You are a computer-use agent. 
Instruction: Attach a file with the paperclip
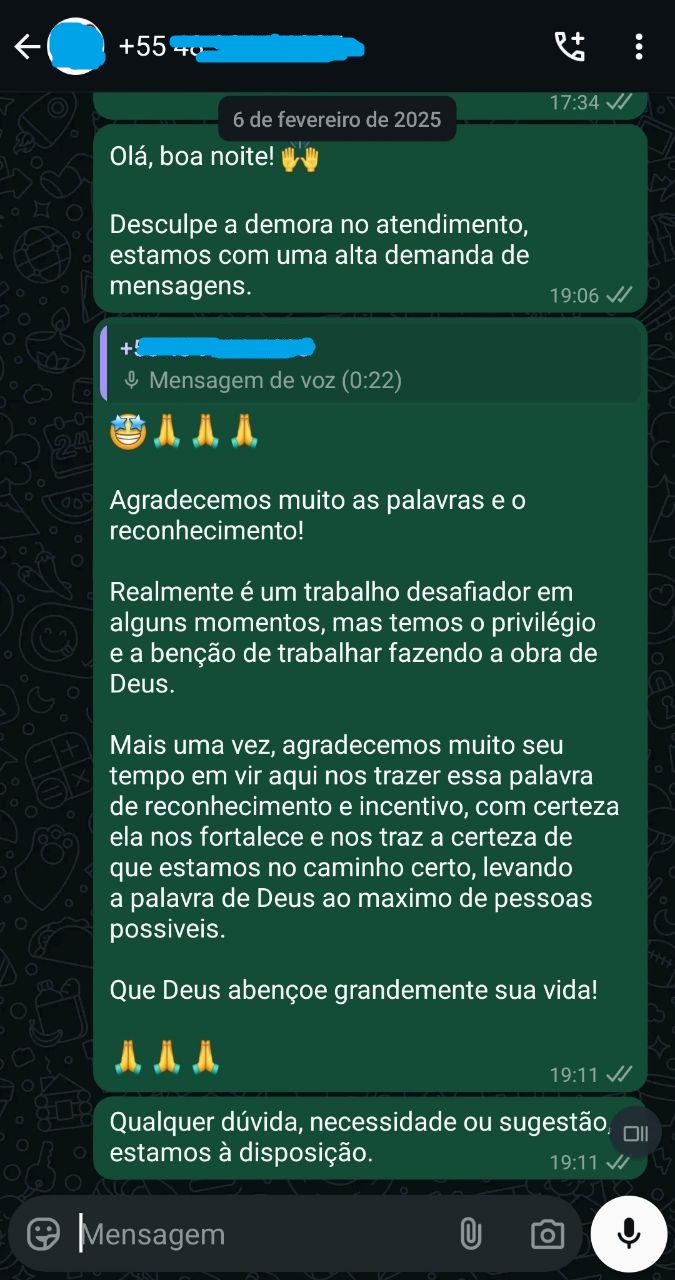click(470, 1234)
